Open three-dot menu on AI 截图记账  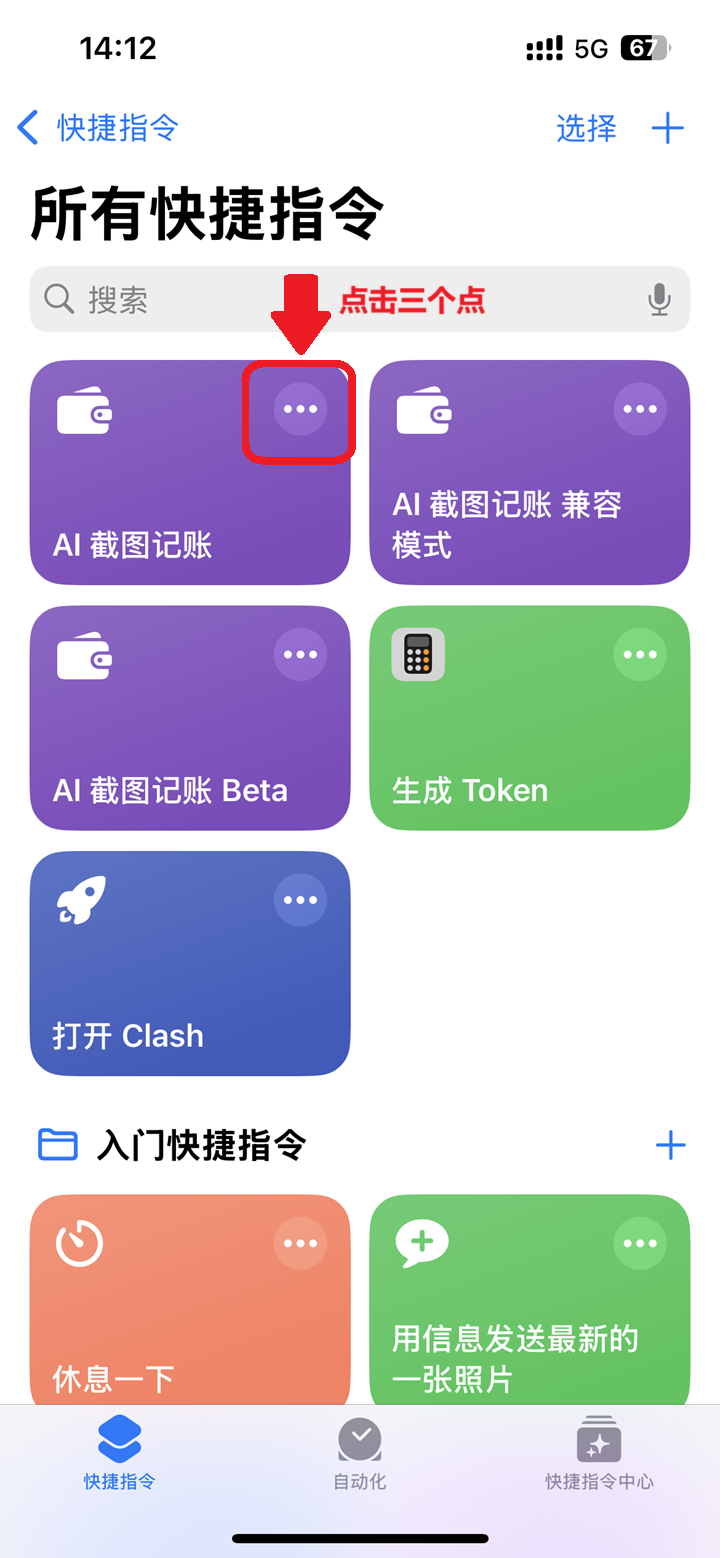click(300, 409)
